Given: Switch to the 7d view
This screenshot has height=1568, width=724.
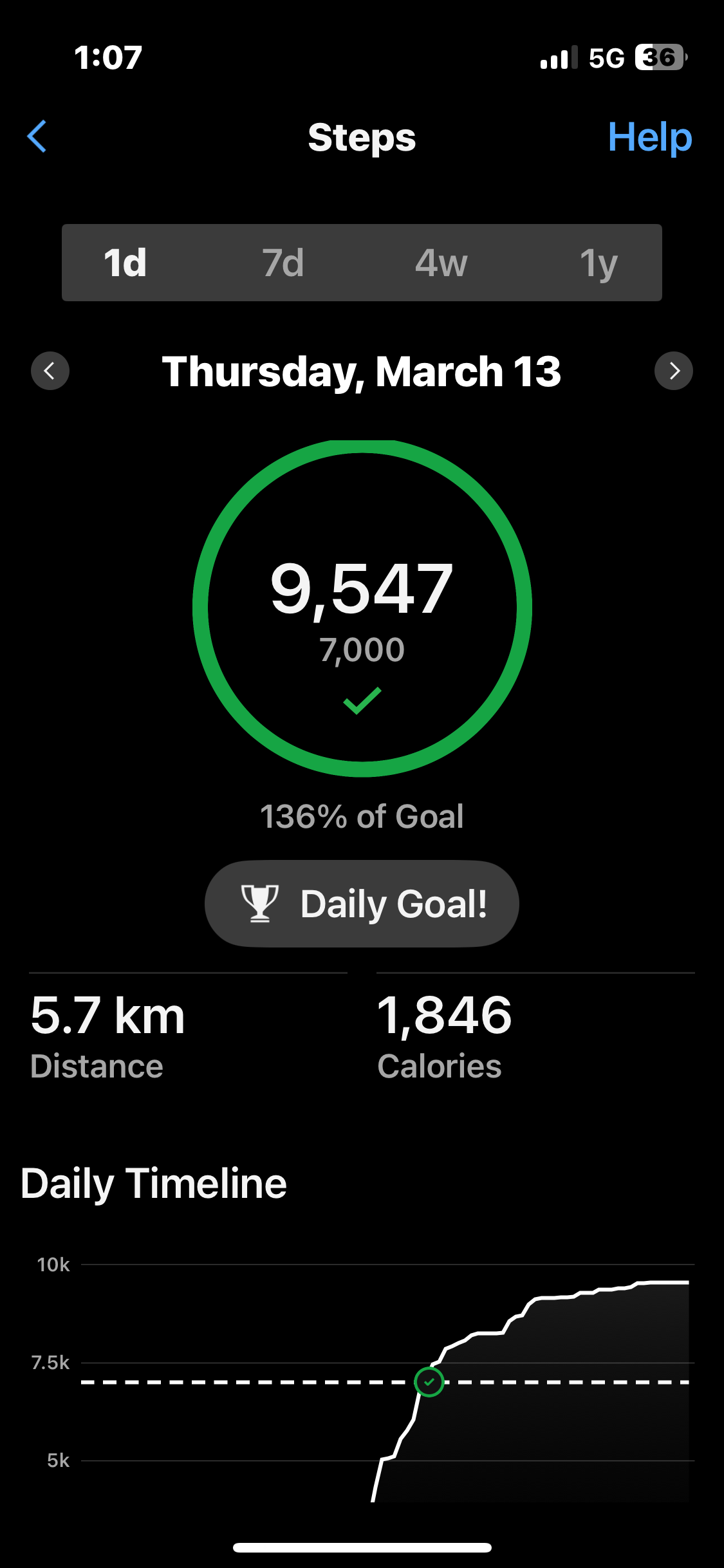Looking at the screenshot, I should point(283,263).
